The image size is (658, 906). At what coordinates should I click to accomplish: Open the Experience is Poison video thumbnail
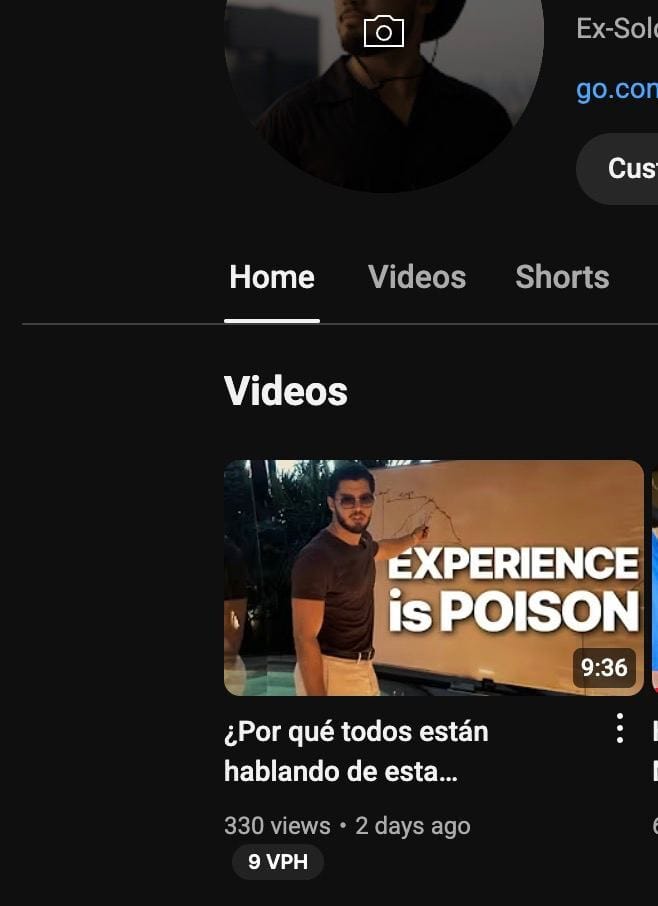[x=433, y=577]
